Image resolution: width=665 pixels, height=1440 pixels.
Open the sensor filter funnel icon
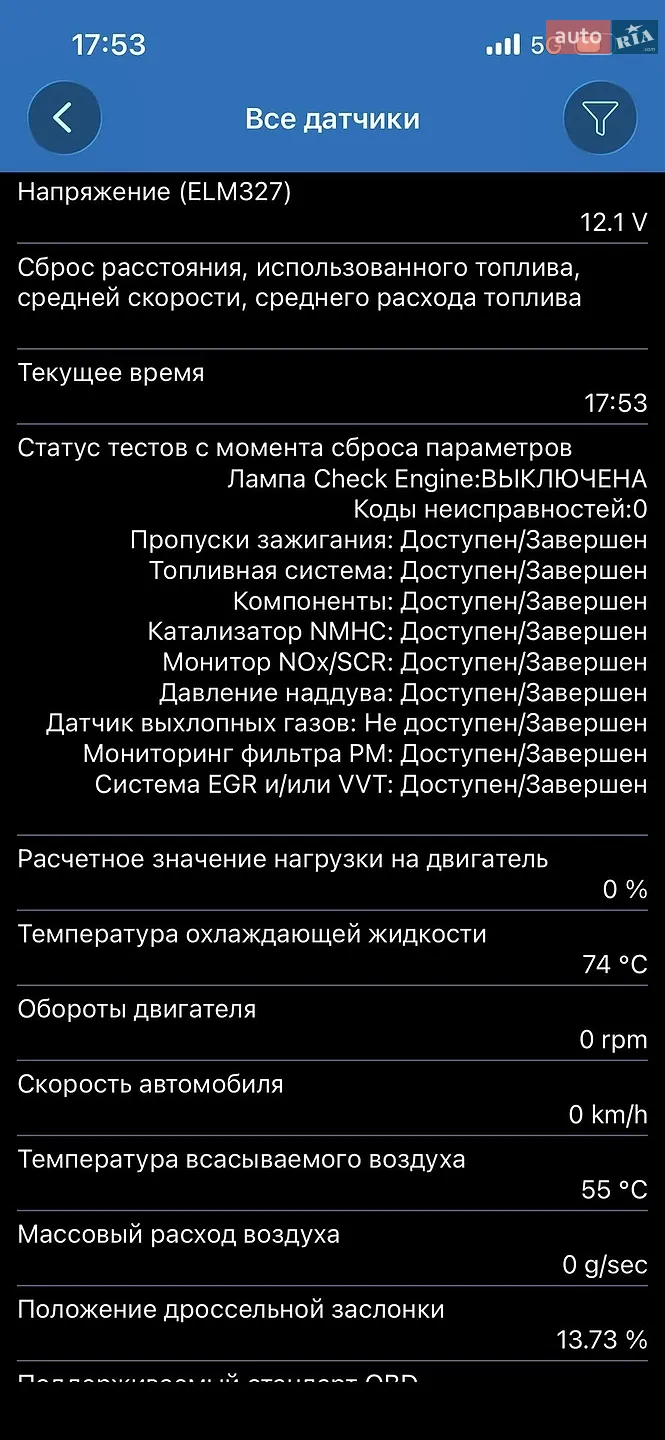pos(600,118)
